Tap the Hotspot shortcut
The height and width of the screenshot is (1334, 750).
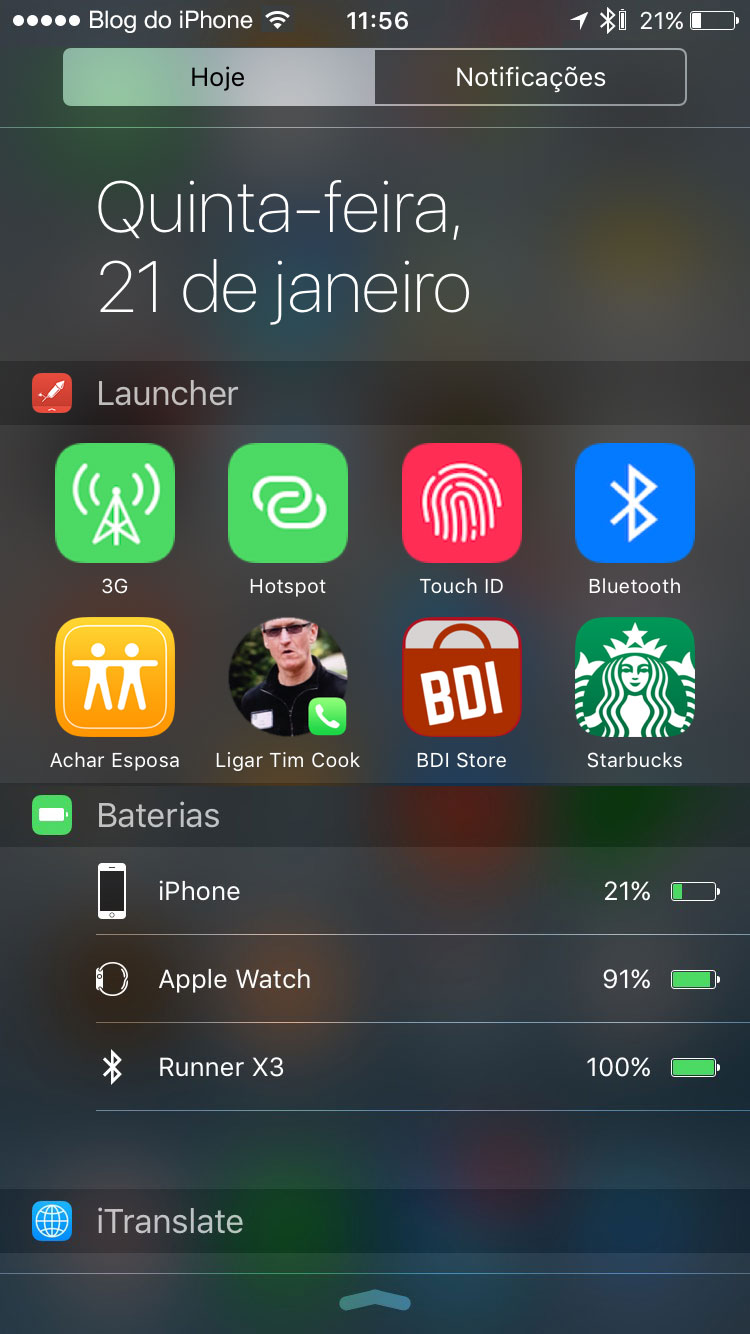[288, 503]
